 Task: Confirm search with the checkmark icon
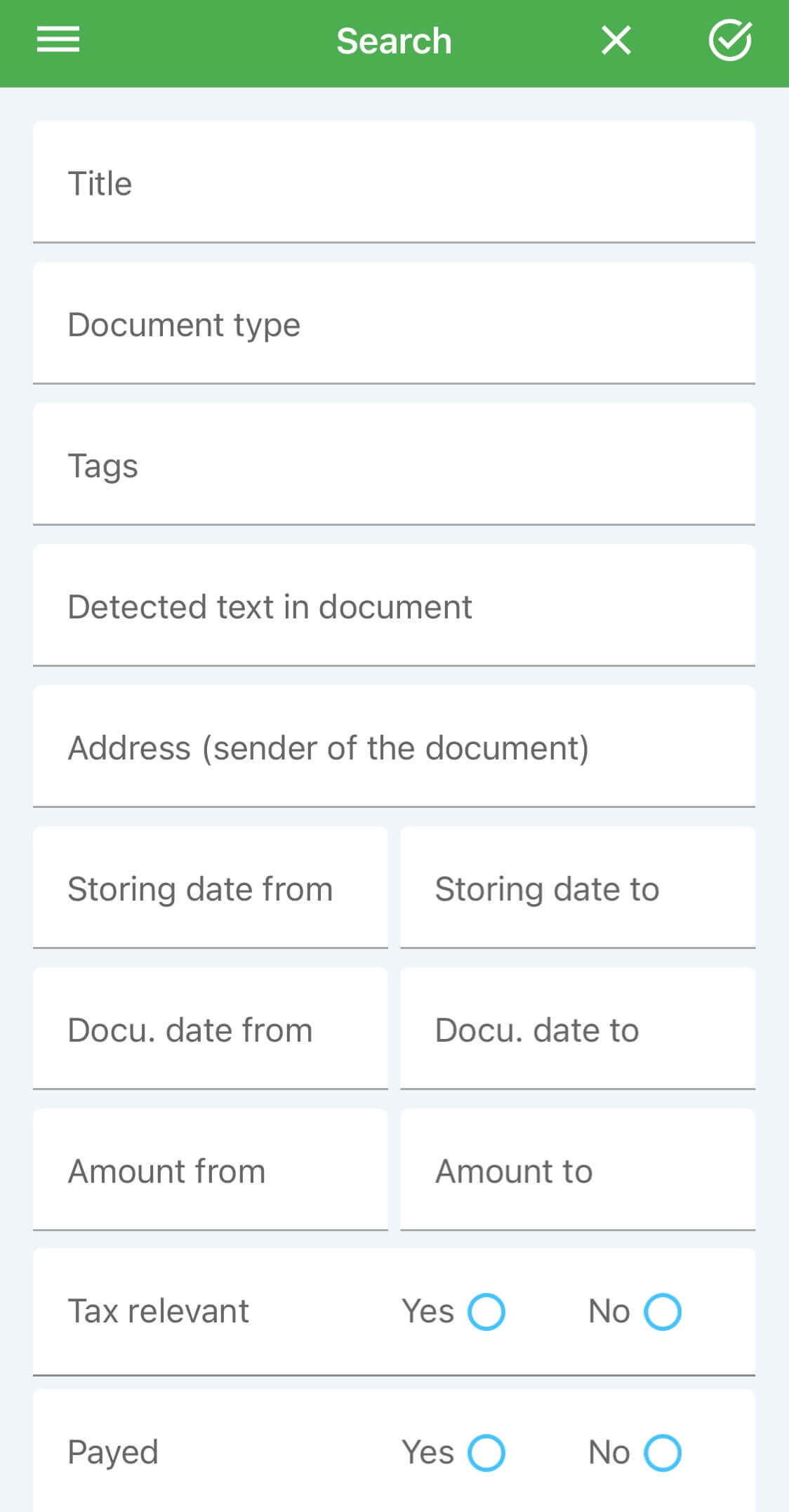(730, 40)
